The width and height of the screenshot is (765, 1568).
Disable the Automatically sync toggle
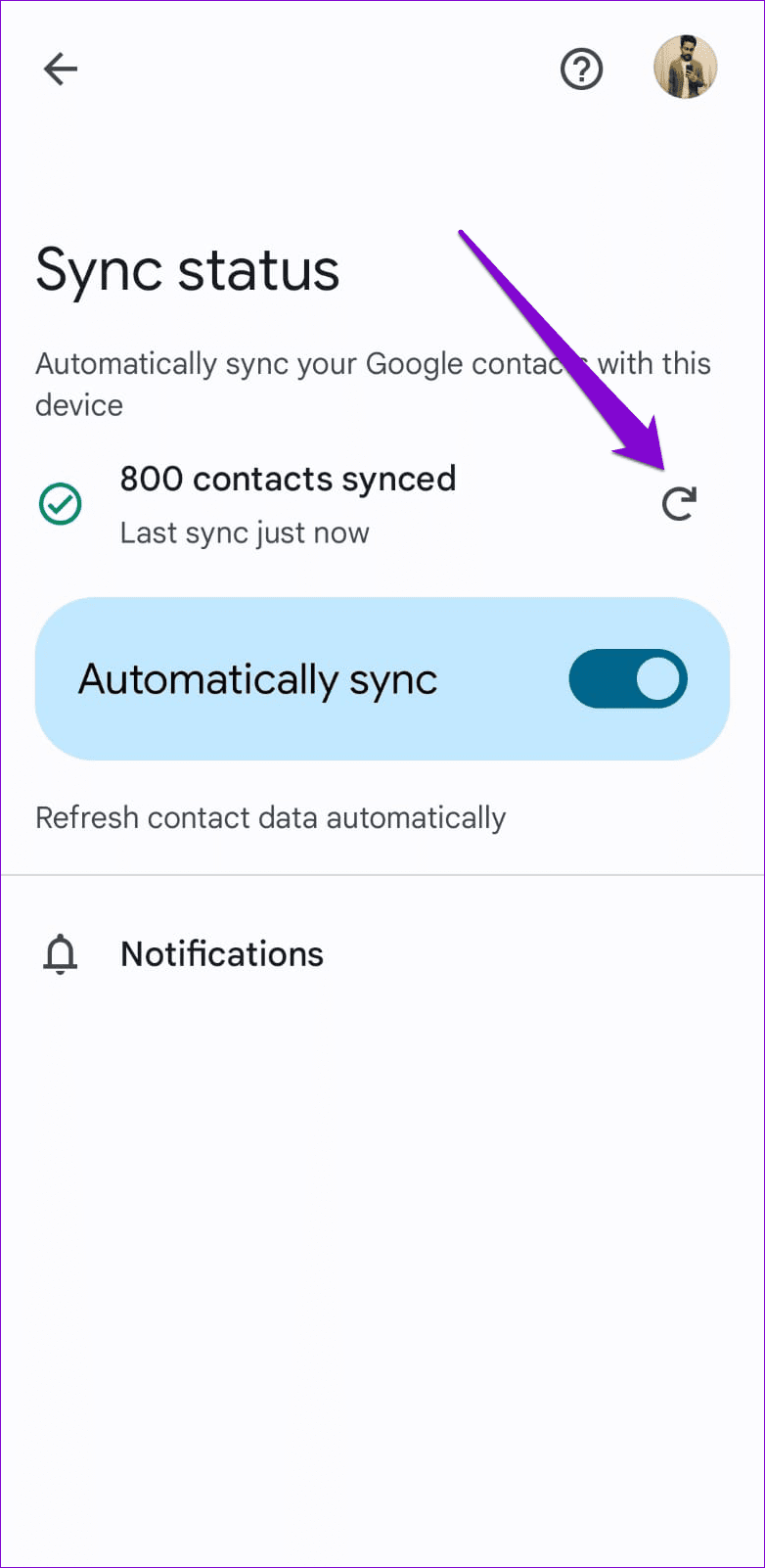[628, 678]
